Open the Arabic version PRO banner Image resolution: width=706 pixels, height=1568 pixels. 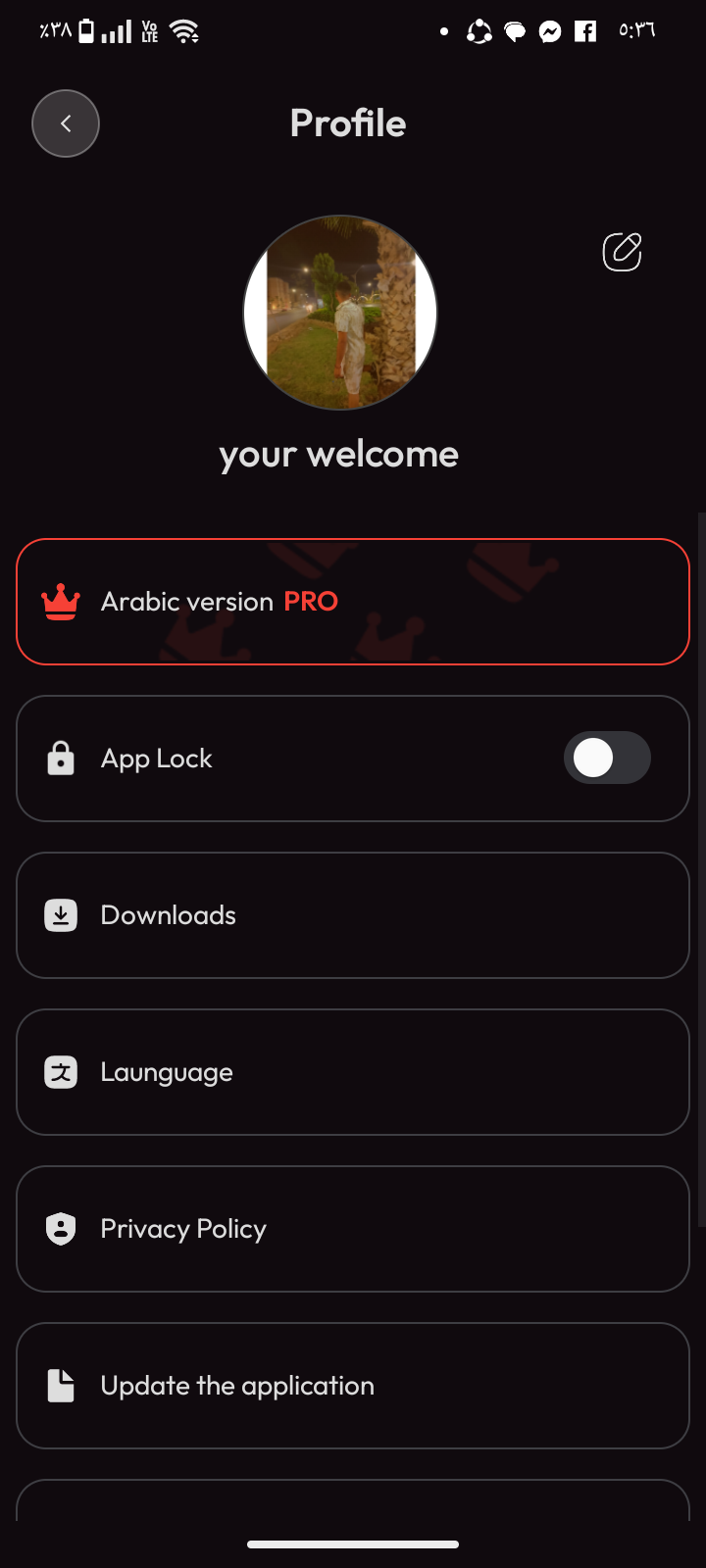[x=353, y=602]
